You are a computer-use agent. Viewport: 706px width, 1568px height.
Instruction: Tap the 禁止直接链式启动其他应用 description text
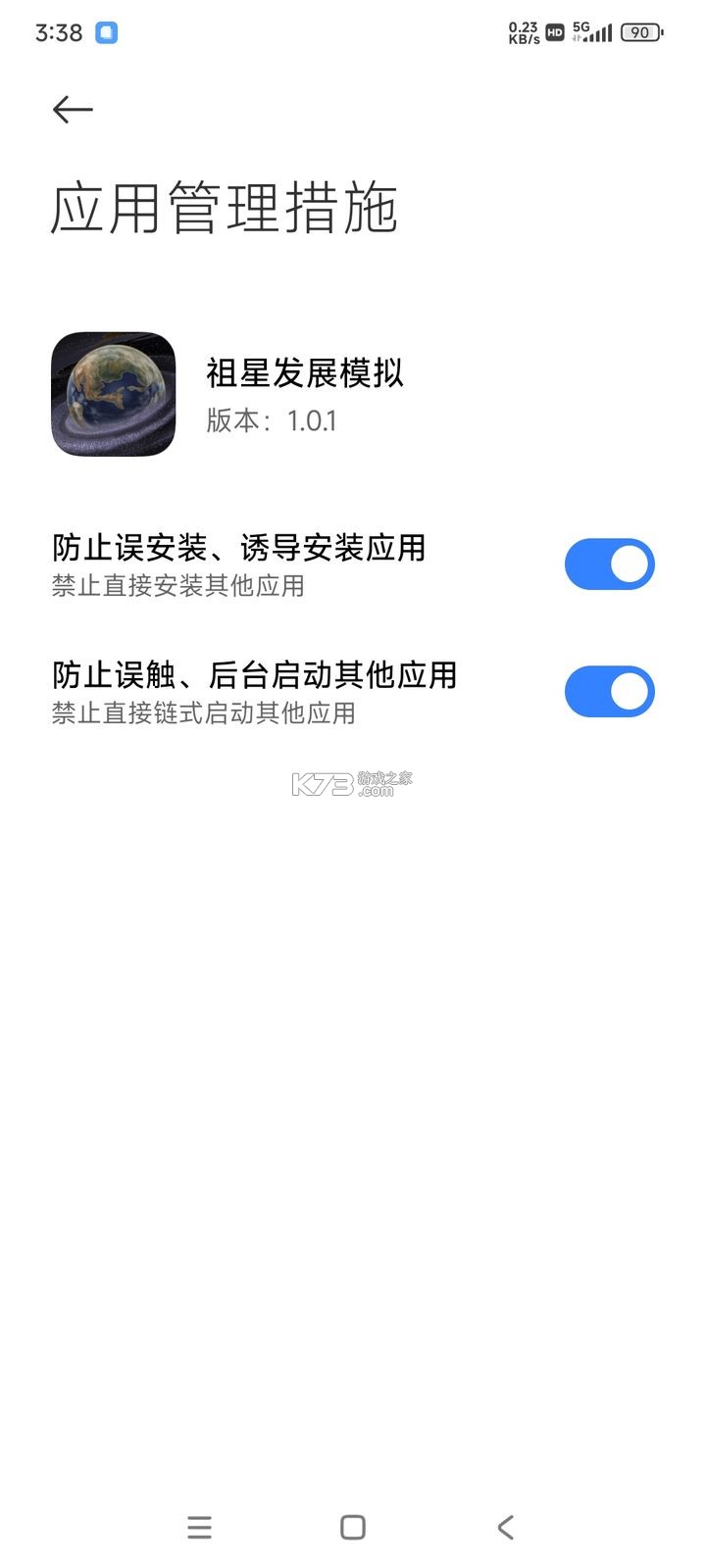point(206,716)
